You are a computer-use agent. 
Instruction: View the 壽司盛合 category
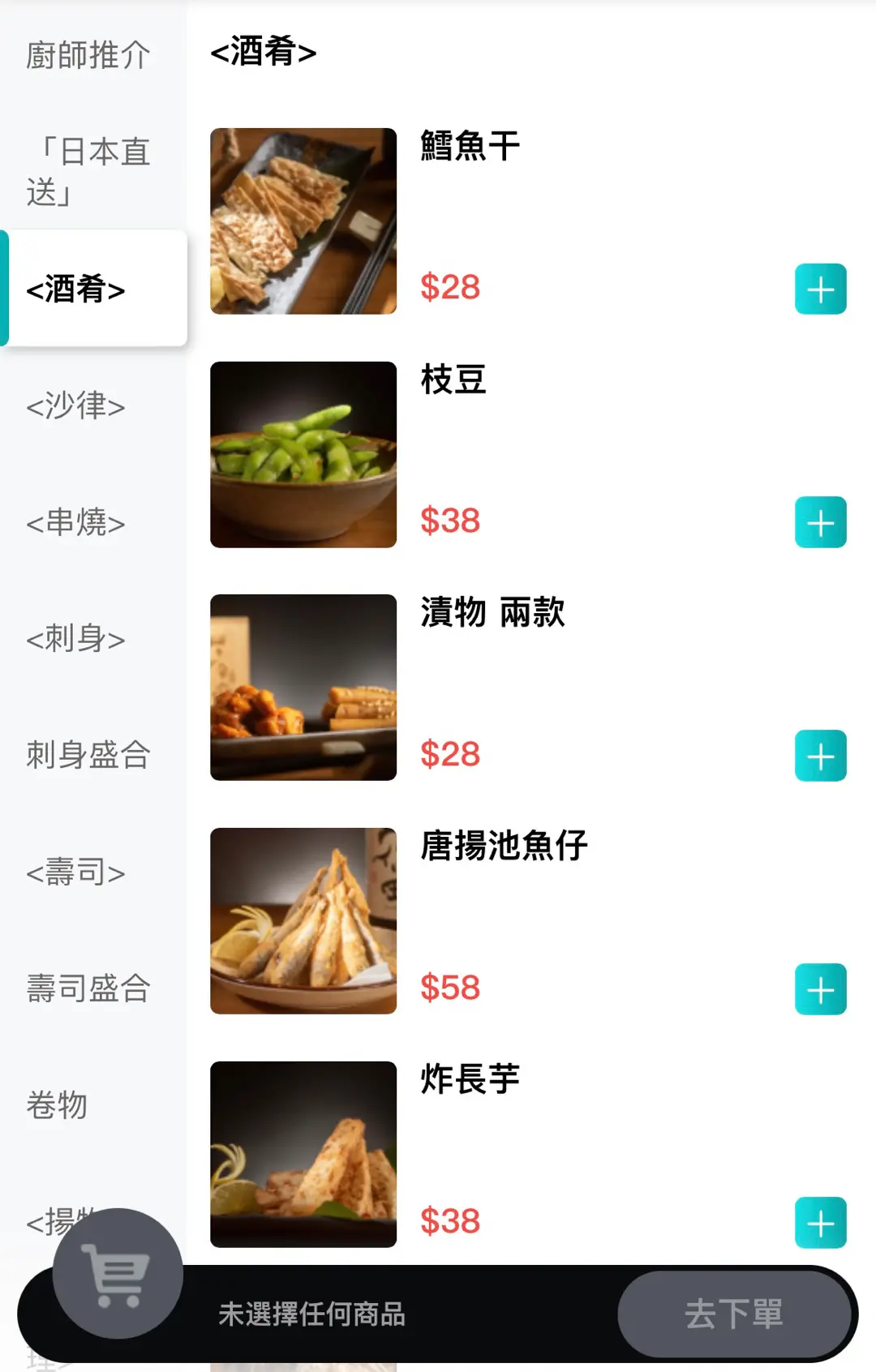click(88, 988)
